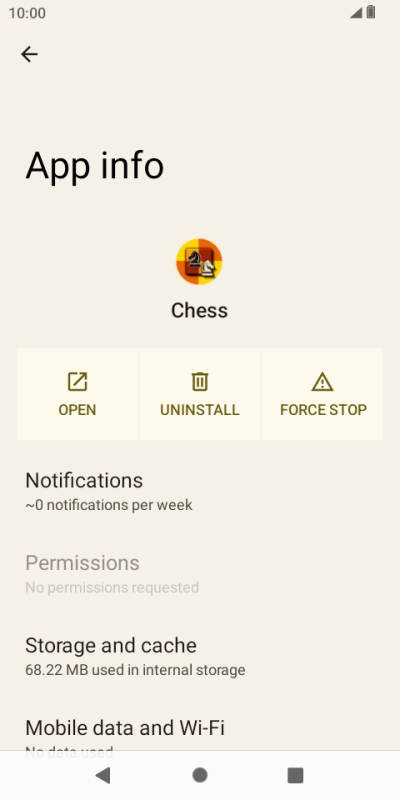Tap the system home button
Viewport: 400px width, 800px height.
pyautogui.click(x=200, y=775)
